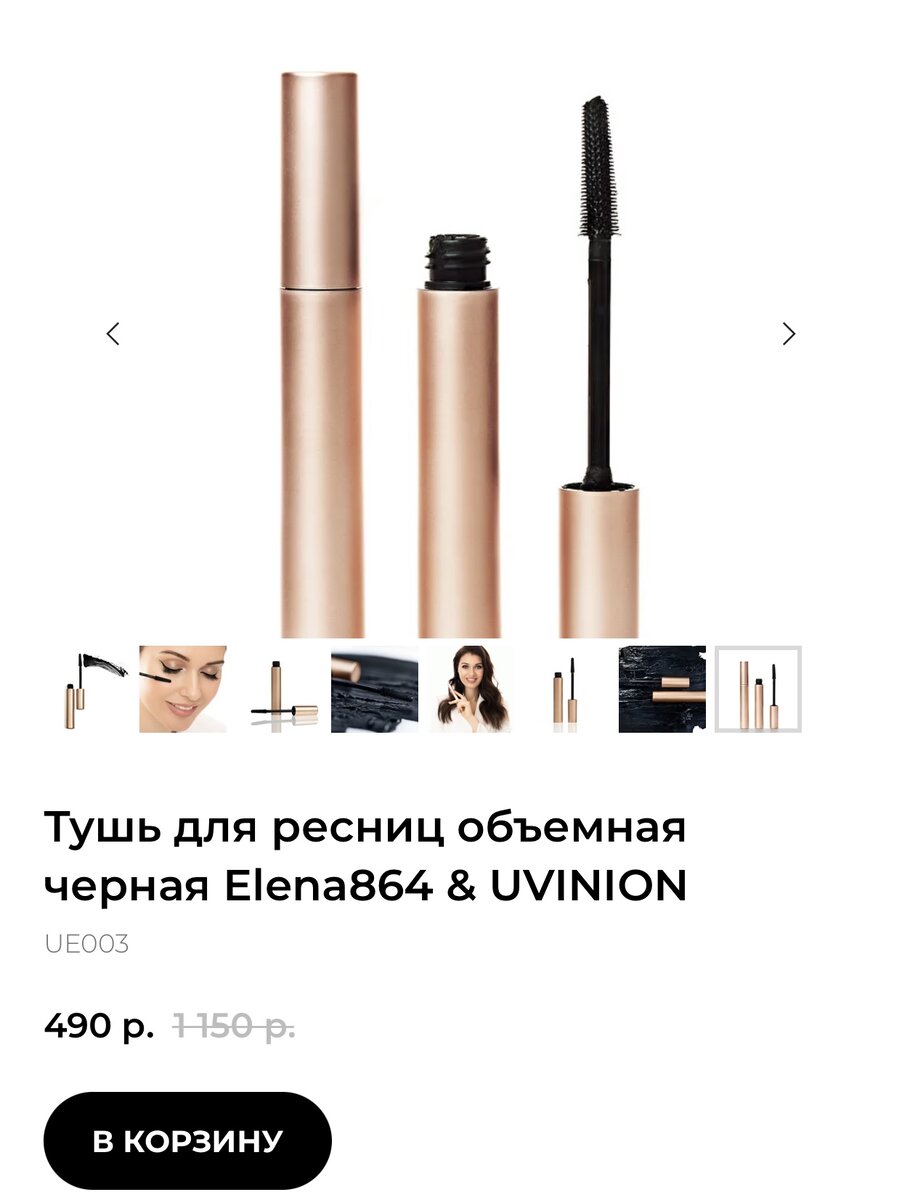Select the sixth thumbnail with open tube and wand
This screenshot has width=902, height=1200.
pyautogui.click(x=567, y=689)
